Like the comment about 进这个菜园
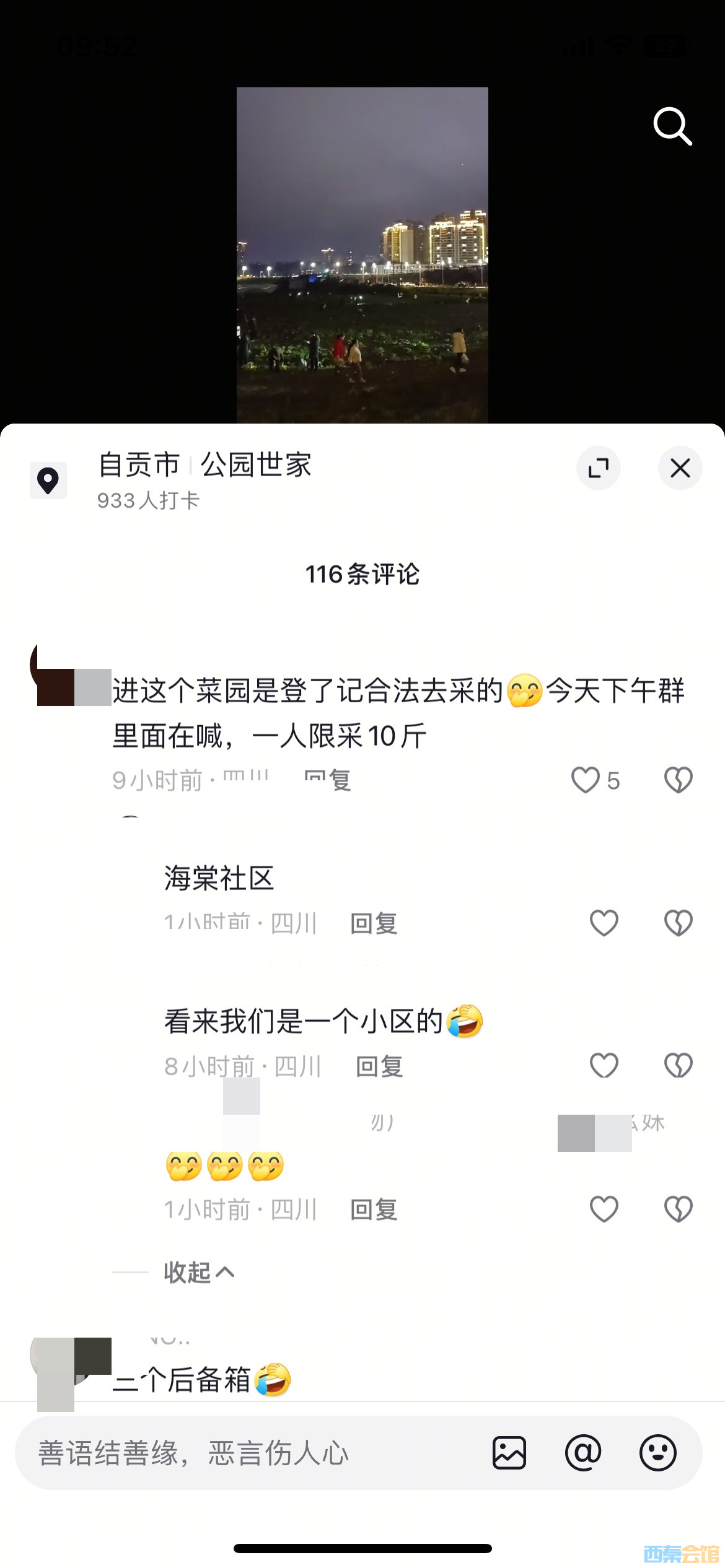725x1568 pixels. click(x=586, y=780)
